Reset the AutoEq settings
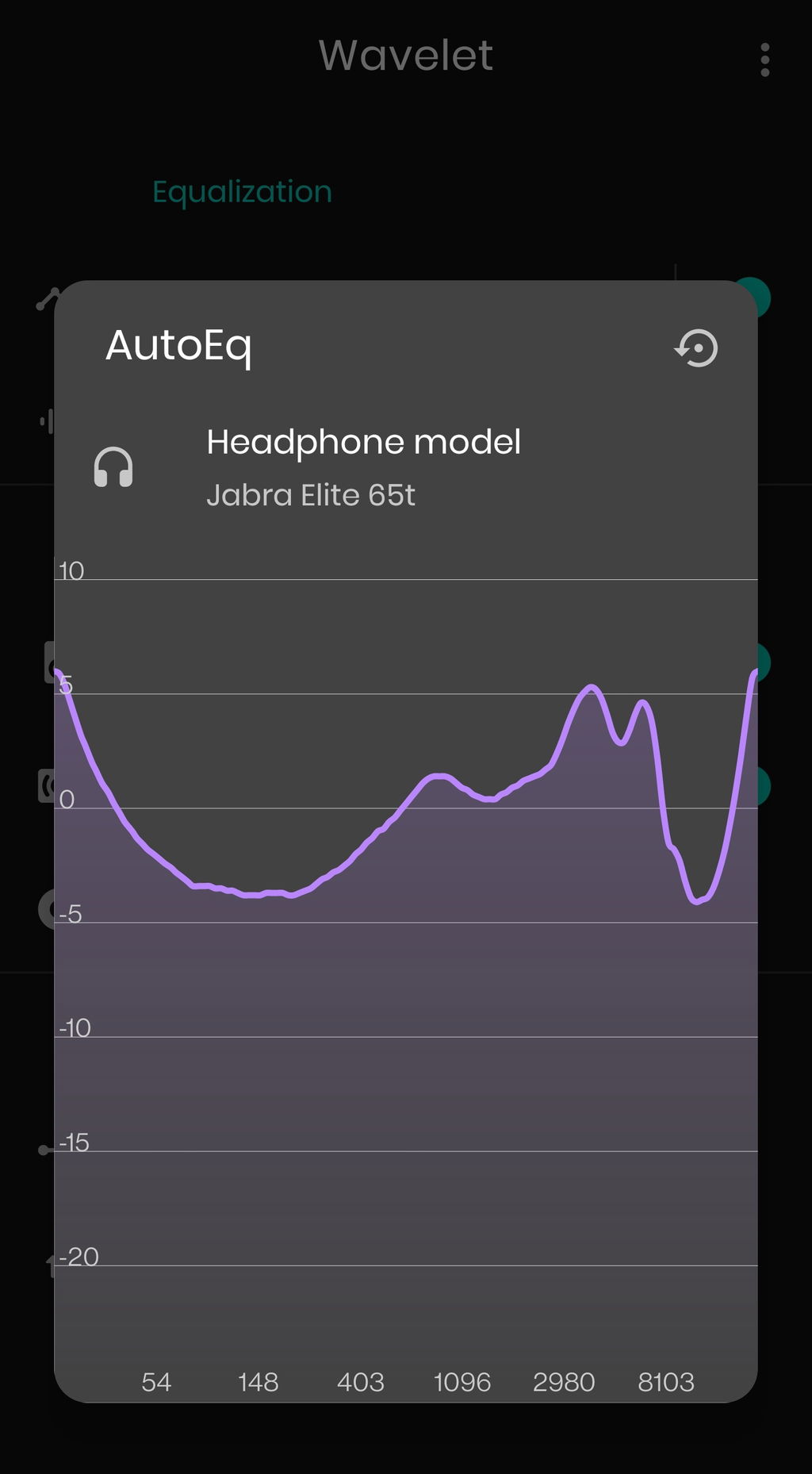Viewport: 812px width, 1474px height. [x=696, y=347]
